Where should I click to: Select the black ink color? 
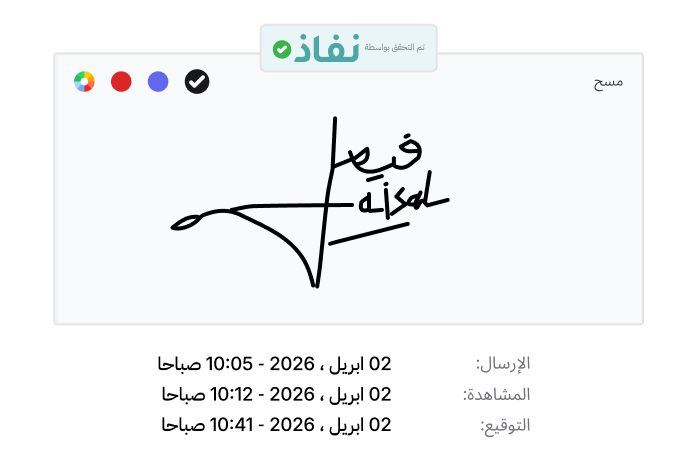pyautogui.click(x=198, y=82)
